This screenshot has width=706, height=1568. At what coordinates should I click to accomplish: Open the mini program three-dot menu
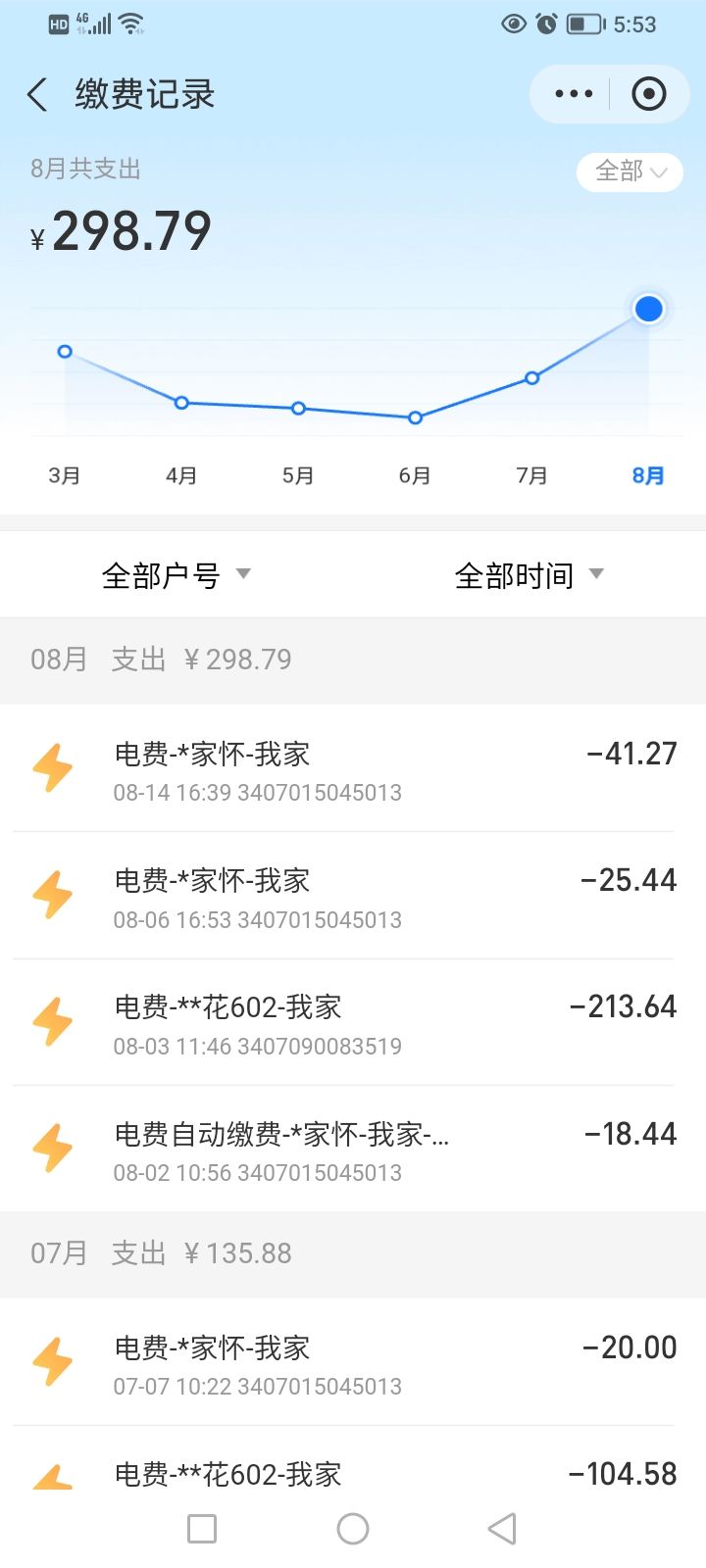coord(574,94)
